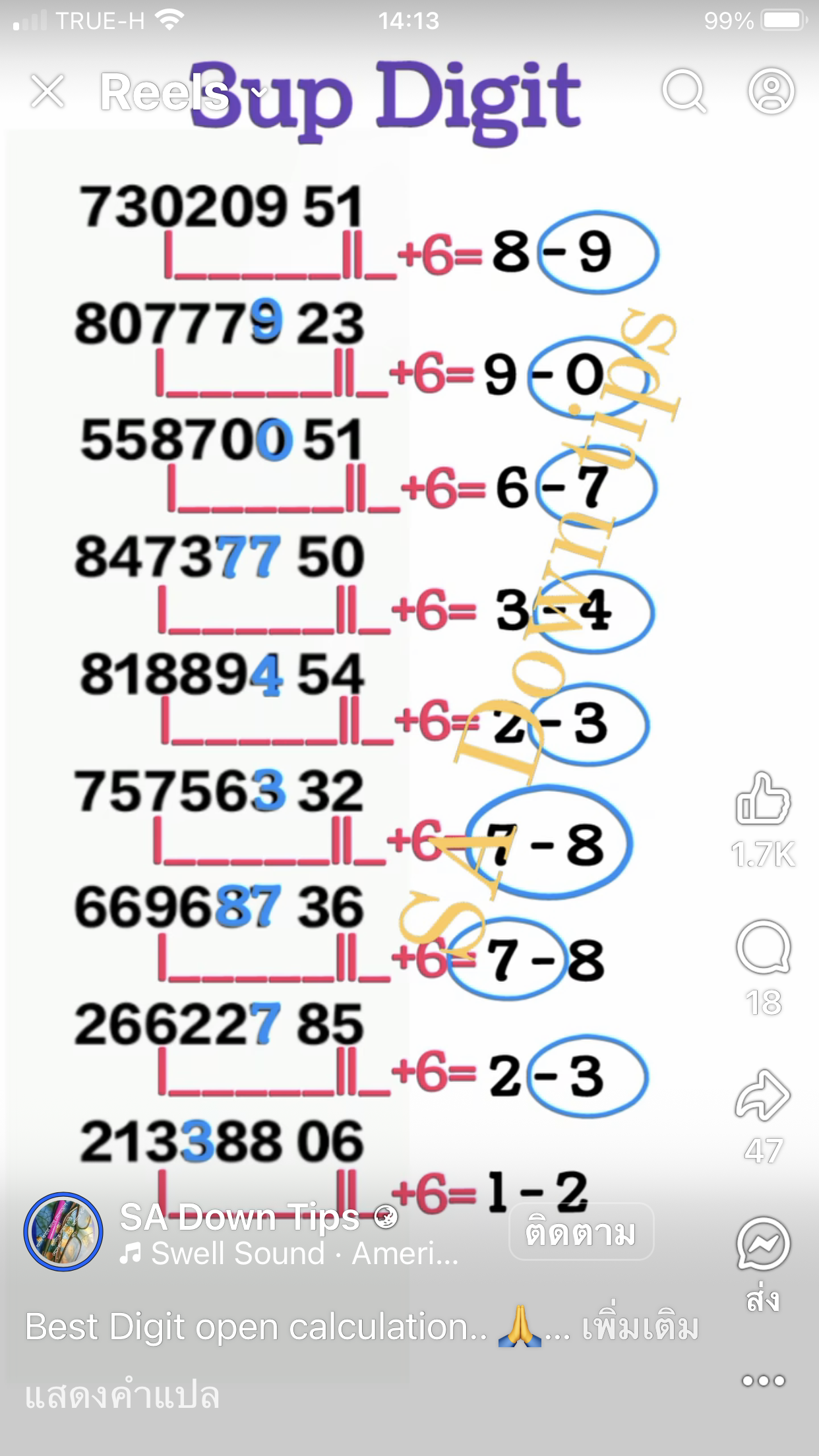Like this reel

(x=763, y=799)
